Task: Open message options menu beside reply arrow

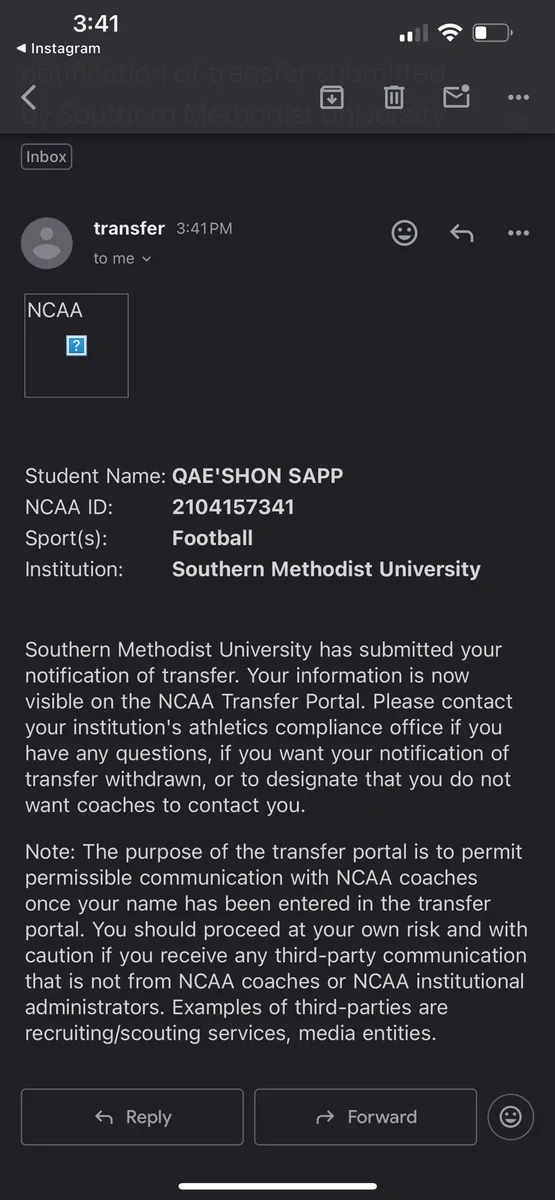Action: (518, 233)
